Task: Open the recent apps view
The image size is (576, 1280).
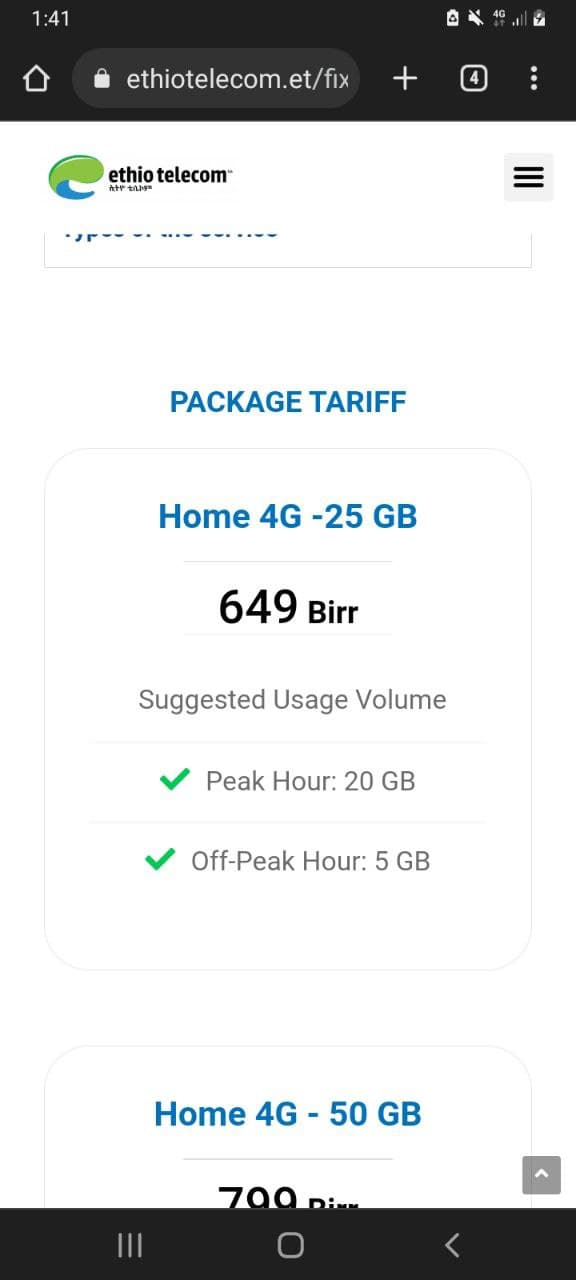Action: (130, 1245)
